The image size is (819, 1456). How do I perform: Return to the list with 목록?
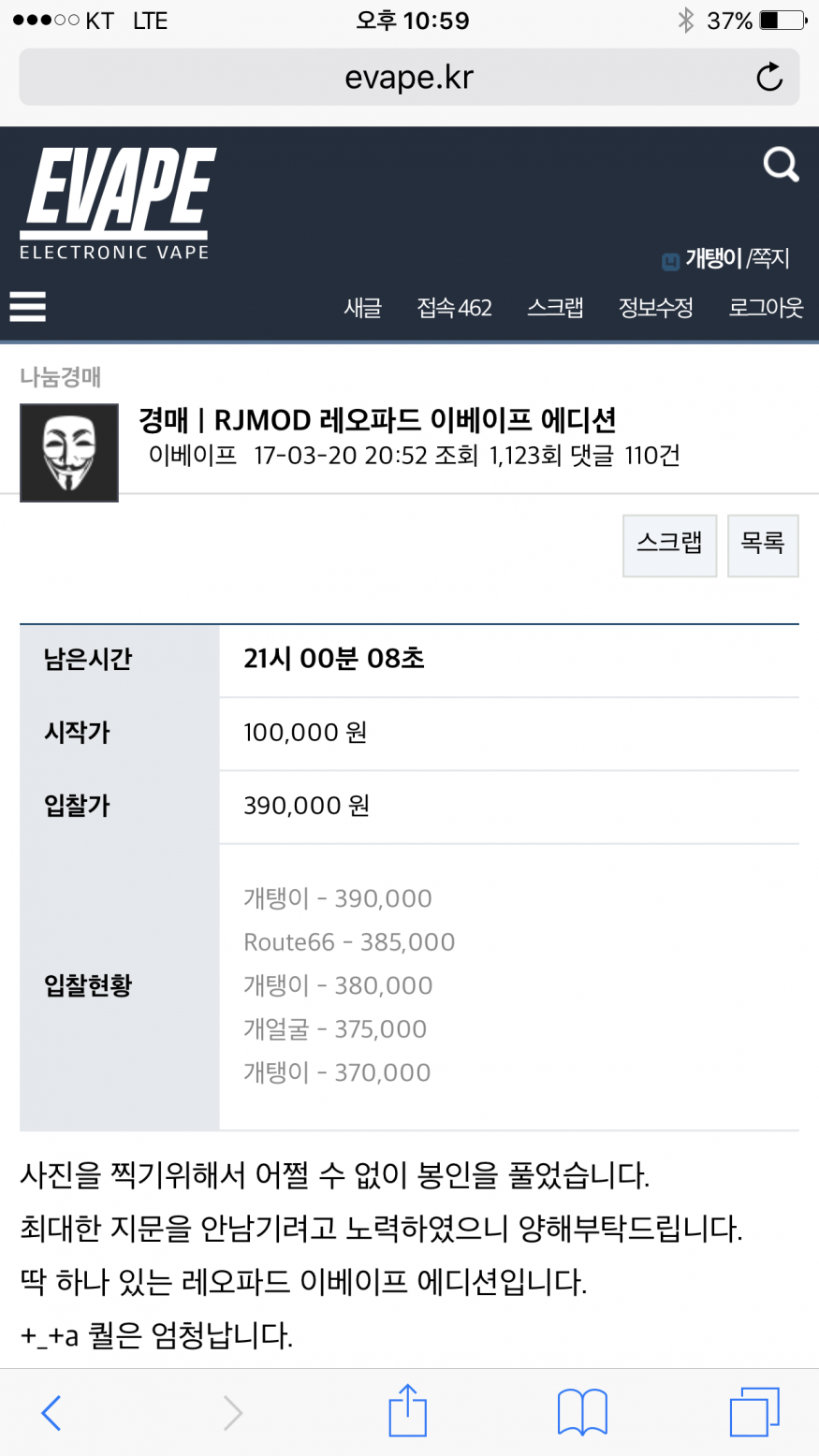click(762, 545)
